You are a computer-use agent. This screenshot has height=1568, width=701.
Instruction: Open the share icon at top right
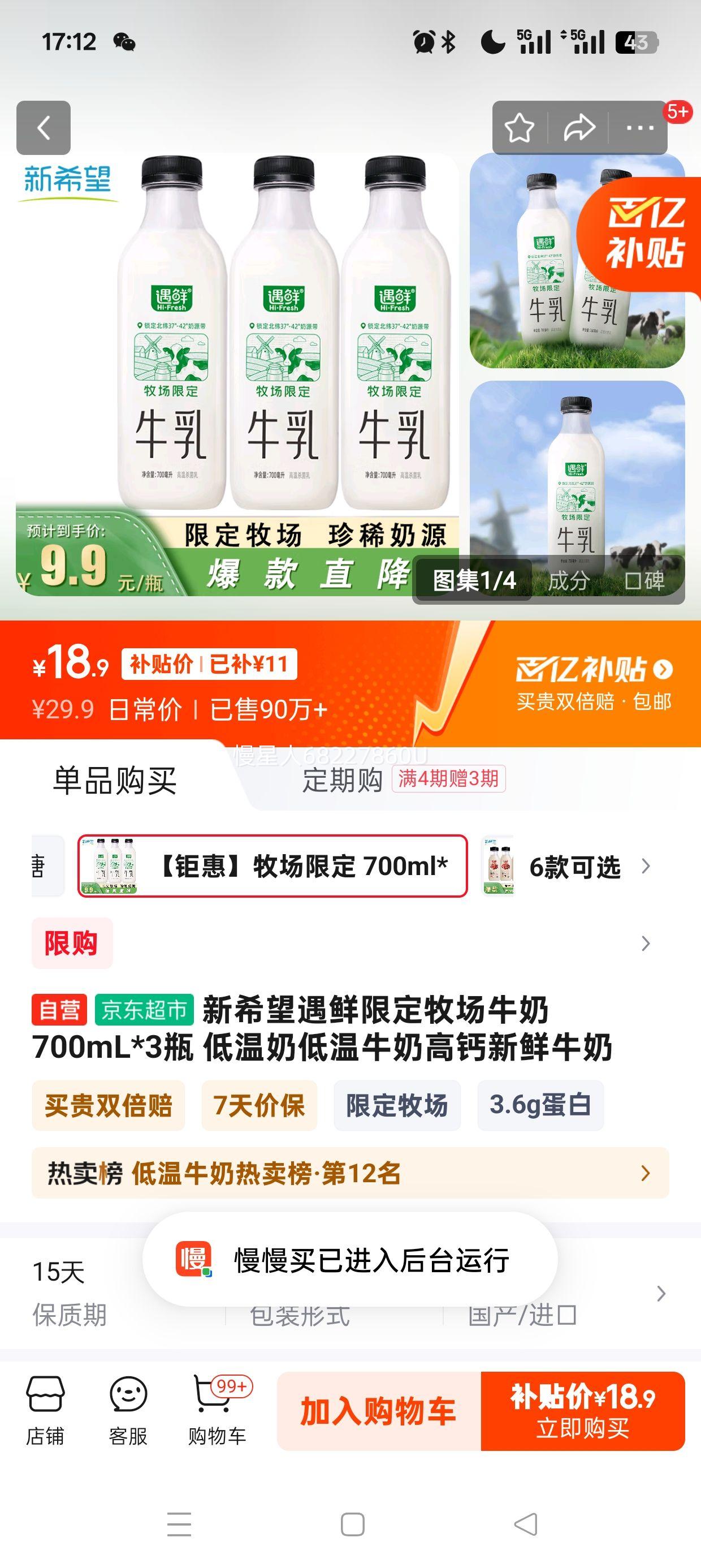tap(580, 128)
